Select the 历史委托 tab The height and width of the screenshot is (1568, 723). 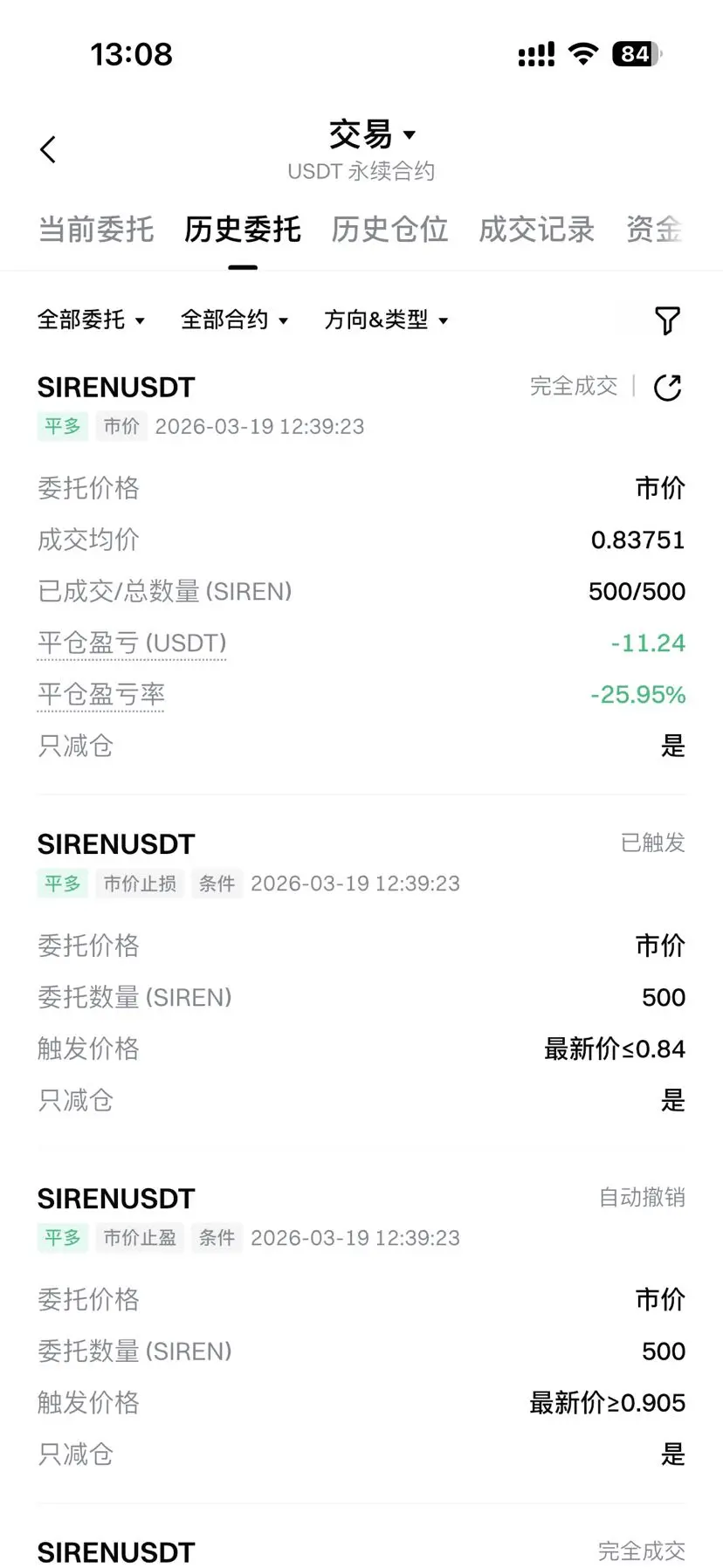(x=242, y=230)
